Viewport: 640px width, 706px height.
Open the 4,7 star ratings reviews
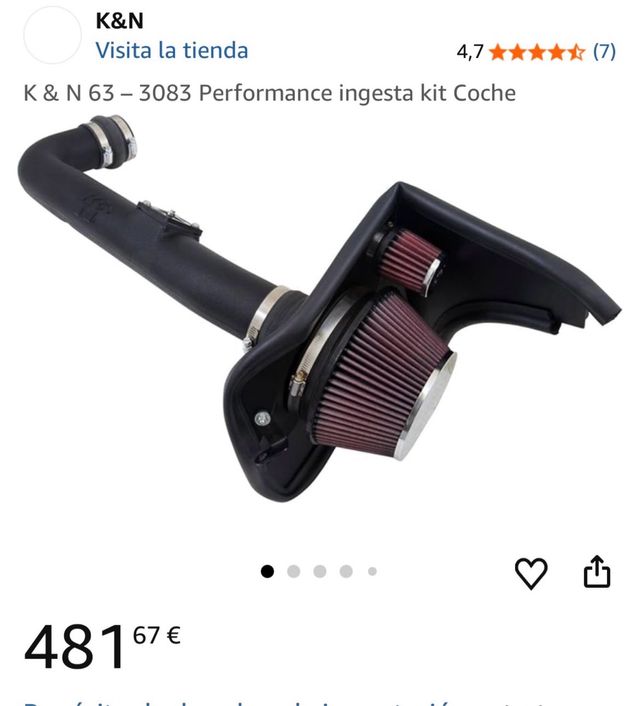[x=536, y=52]
